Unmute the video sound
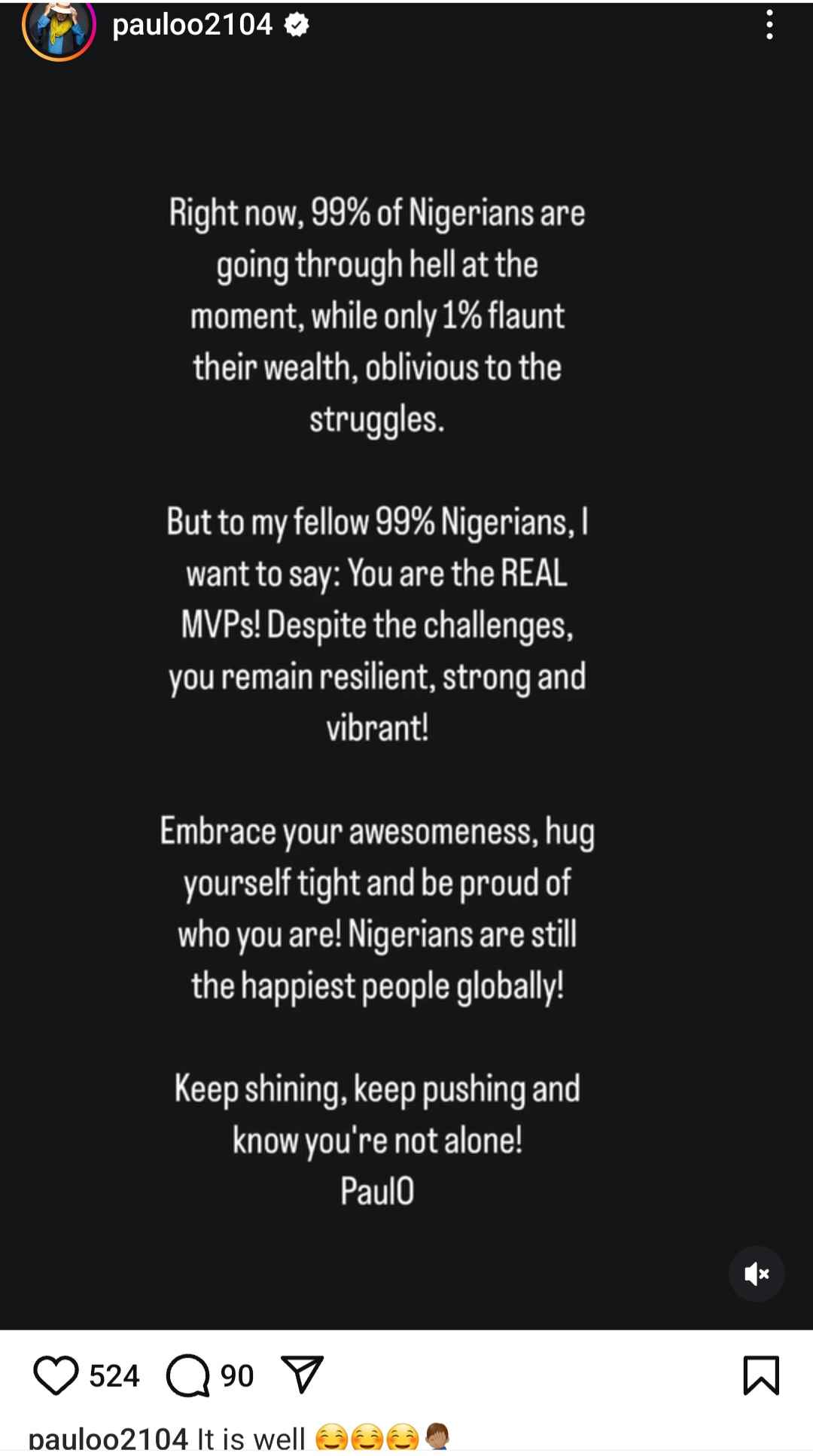The image size is (813, 1456). [x=757, y=1274]
